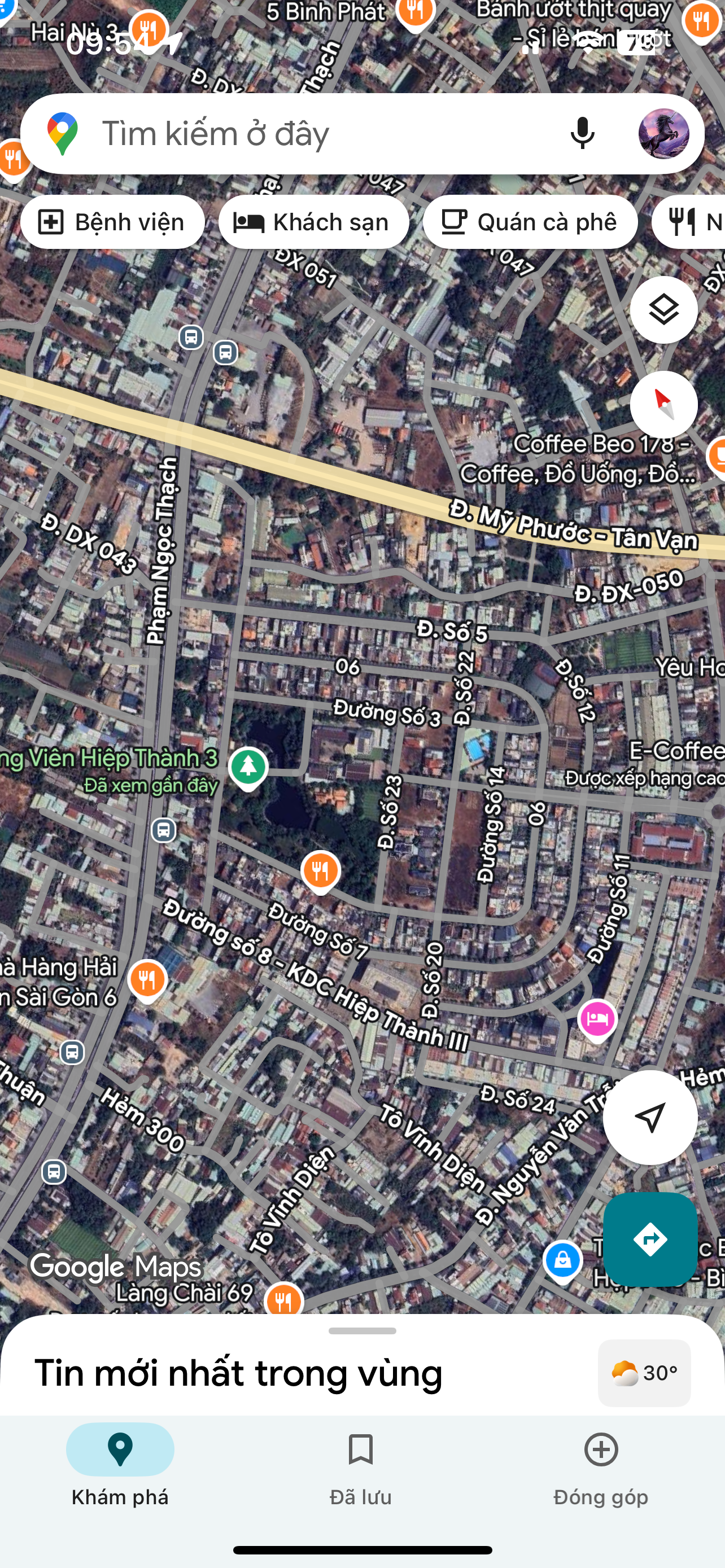725x1568 pixels.
Task: Filter map by Khách sạn
Action: pyautogui.click(x=313, y=222)
